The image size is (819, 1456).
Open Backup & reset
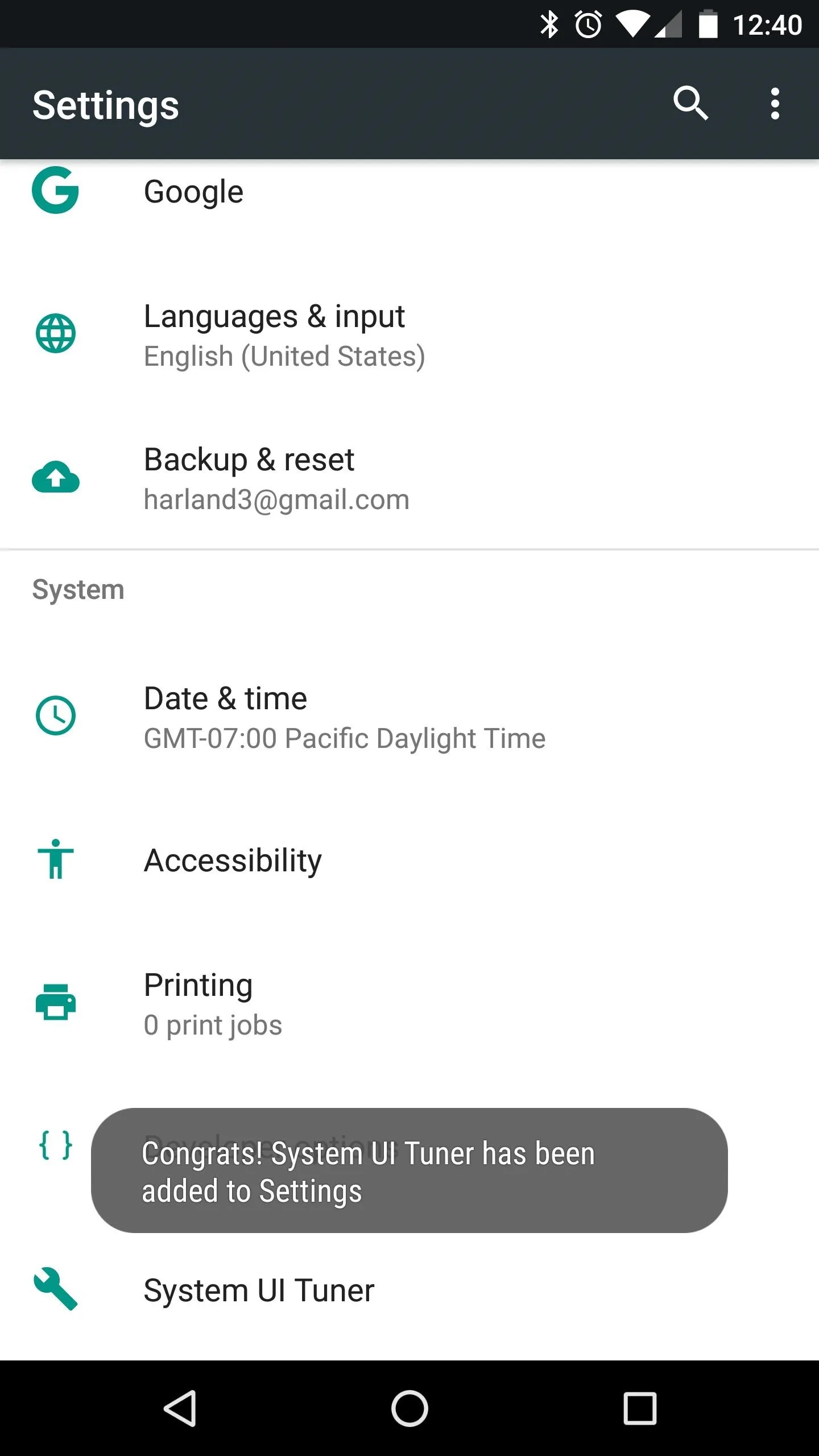409,478
